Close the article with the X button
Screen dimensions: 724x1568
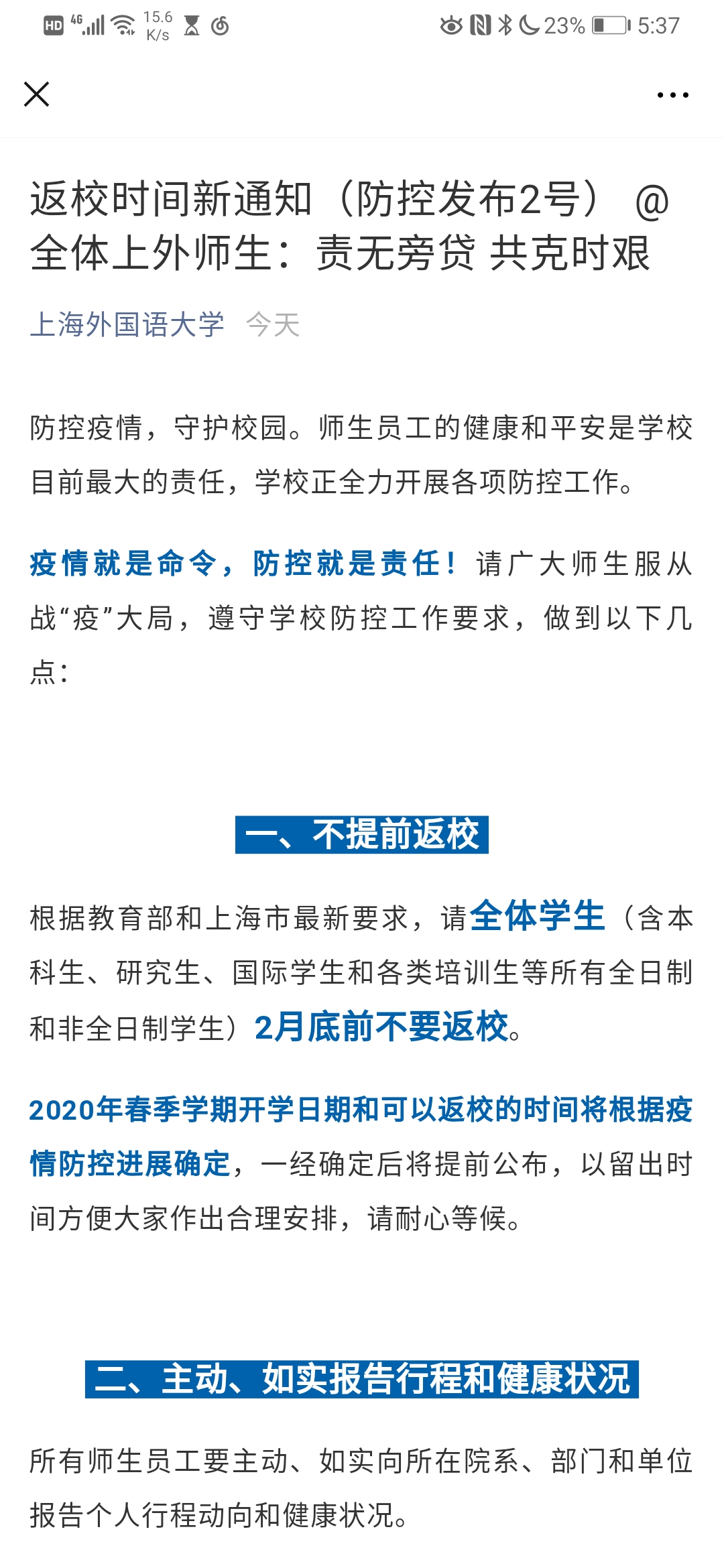pos(37,94)
